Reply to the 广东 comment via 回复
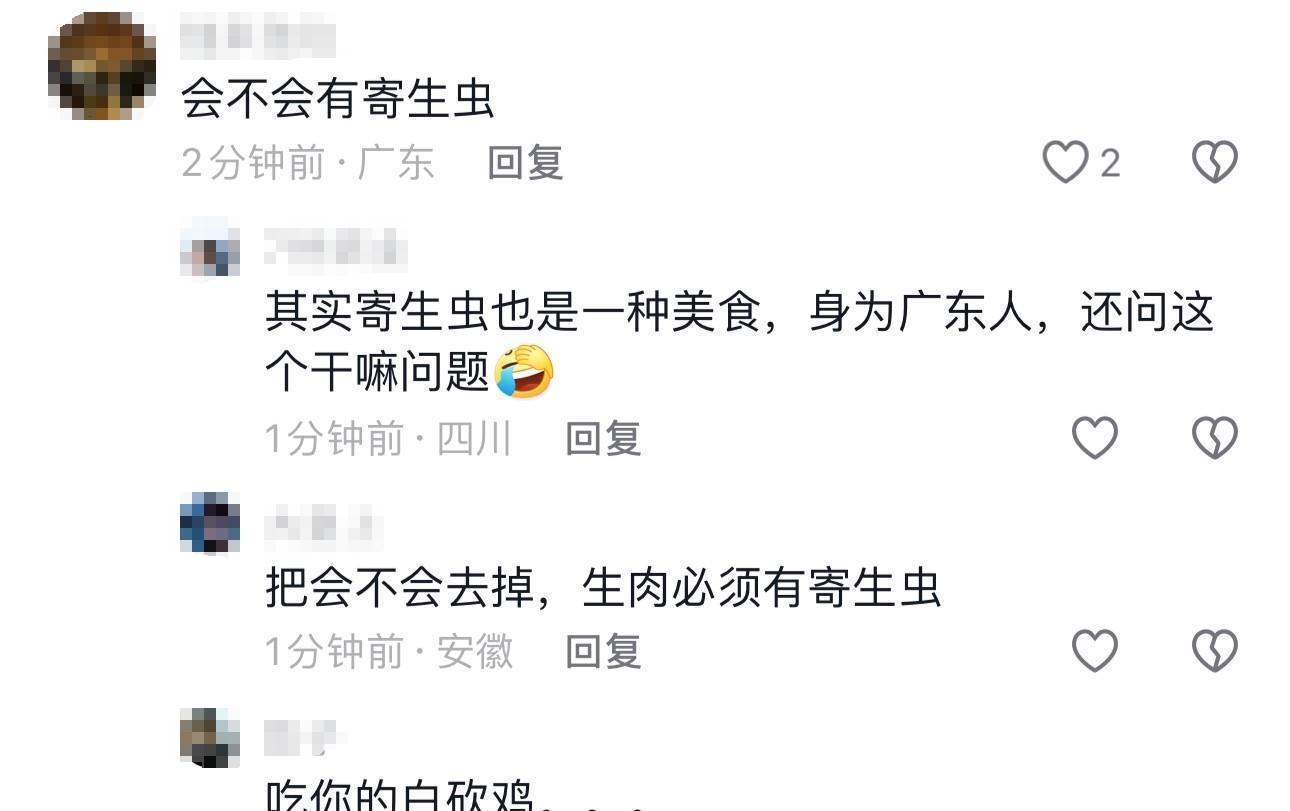1290x811 pixels. tap(525, 162)
